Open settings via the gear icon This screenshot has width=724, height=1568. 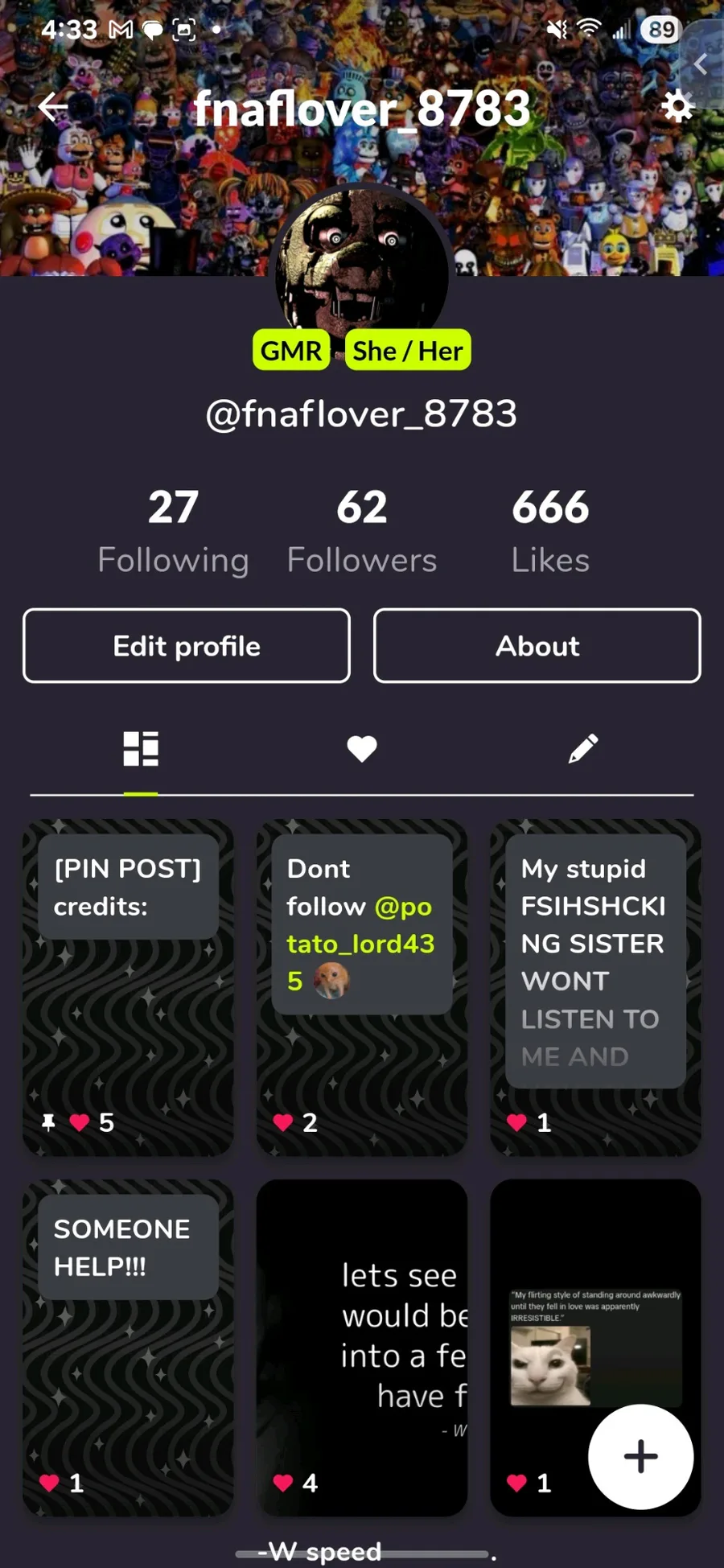click(677, 106)
